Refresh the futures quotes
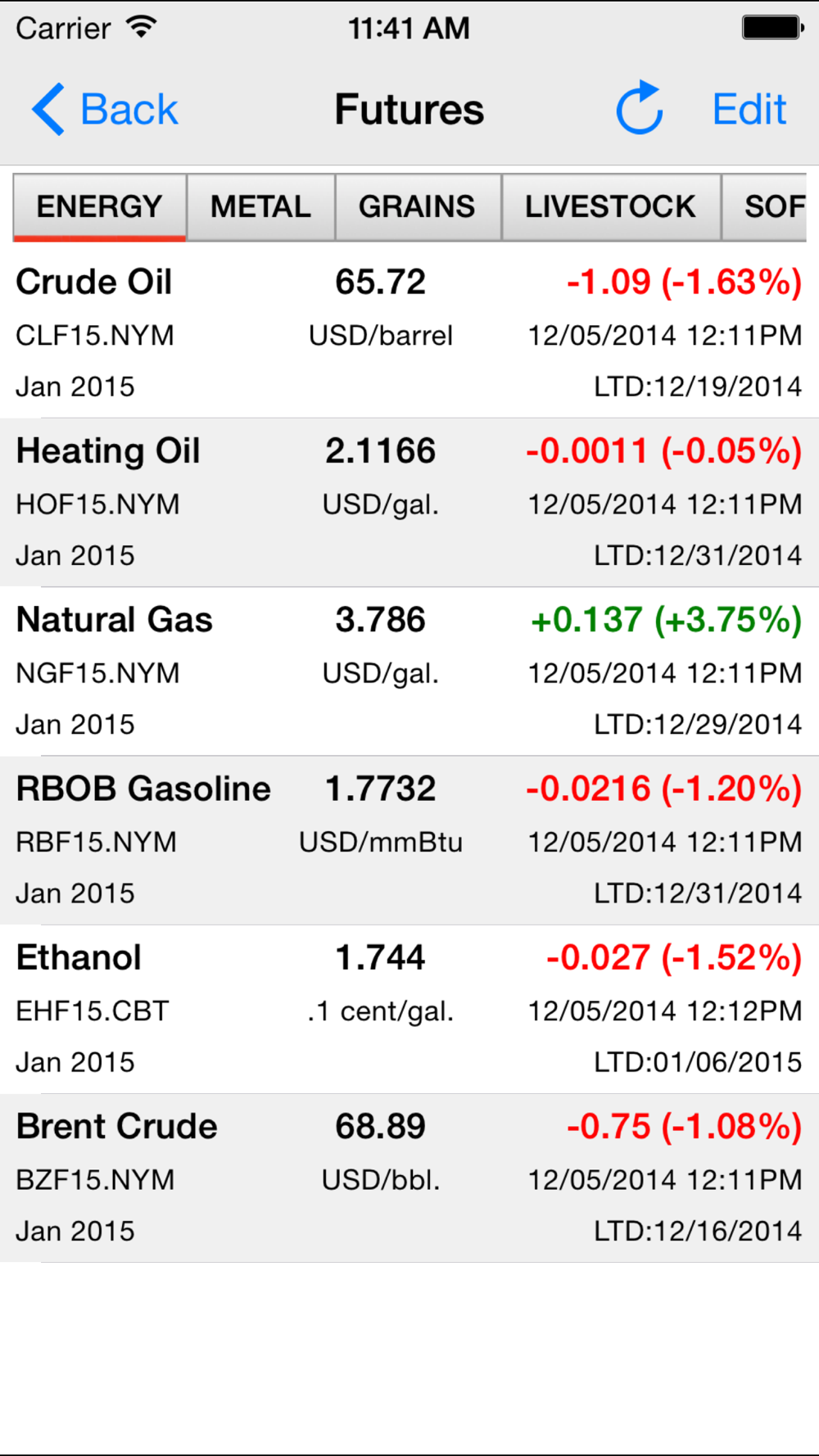Viewport: 819px width, 1456px height. coord(640,108)
